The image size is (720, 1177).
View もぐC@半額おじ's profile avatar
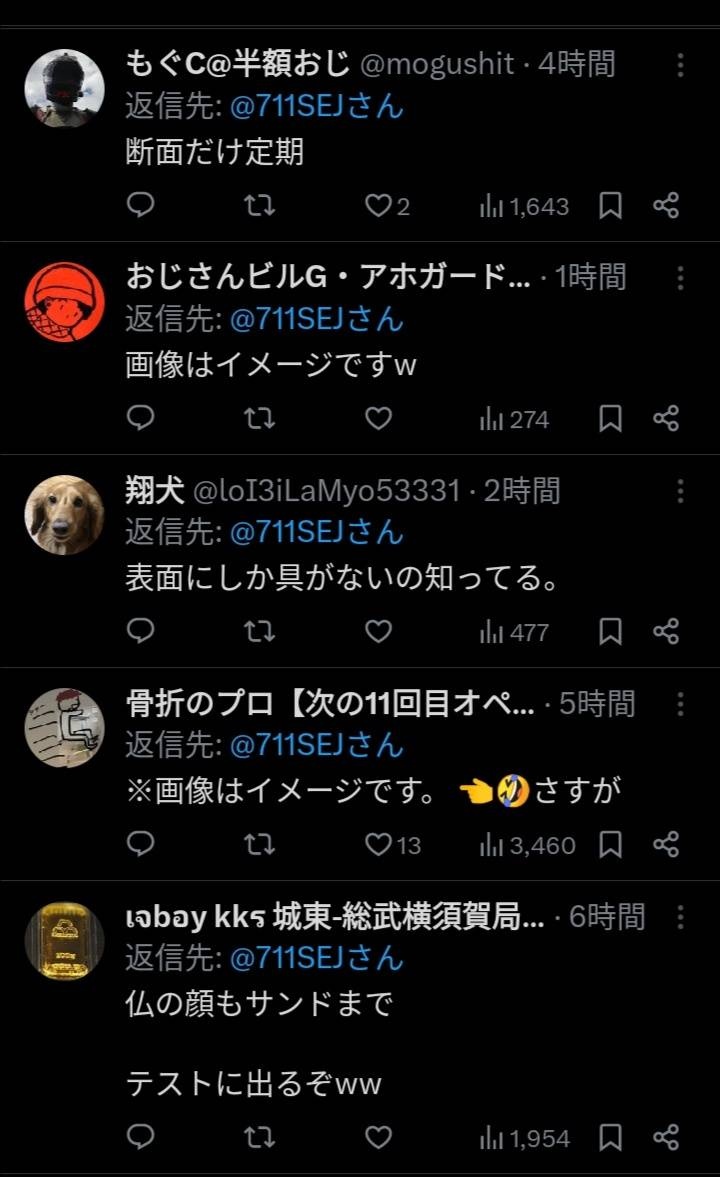[x=64, y=88]
